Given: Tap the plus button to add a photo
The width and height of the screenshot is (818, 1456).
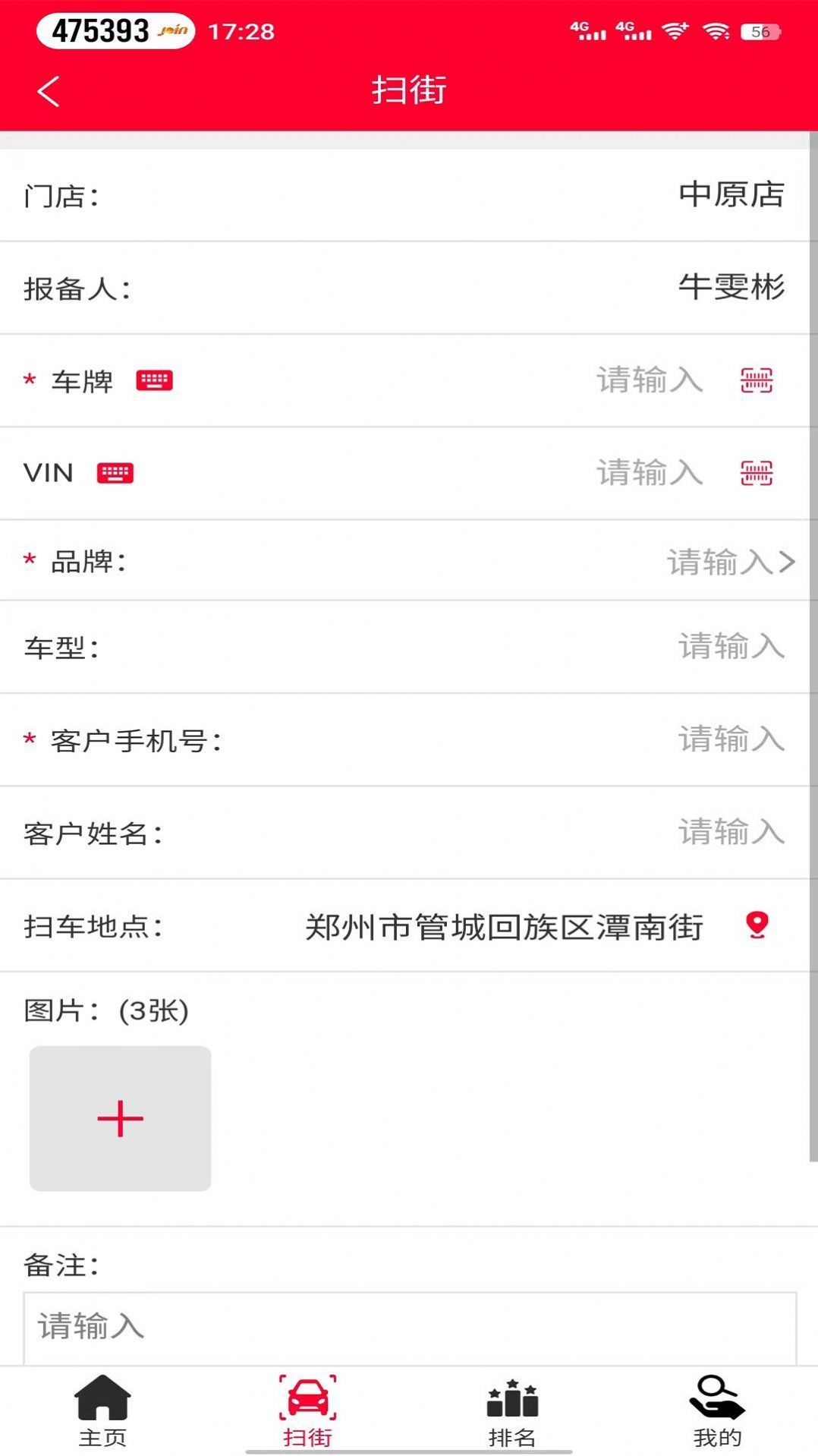Looking at the screenshot, I should [120, 1118].
